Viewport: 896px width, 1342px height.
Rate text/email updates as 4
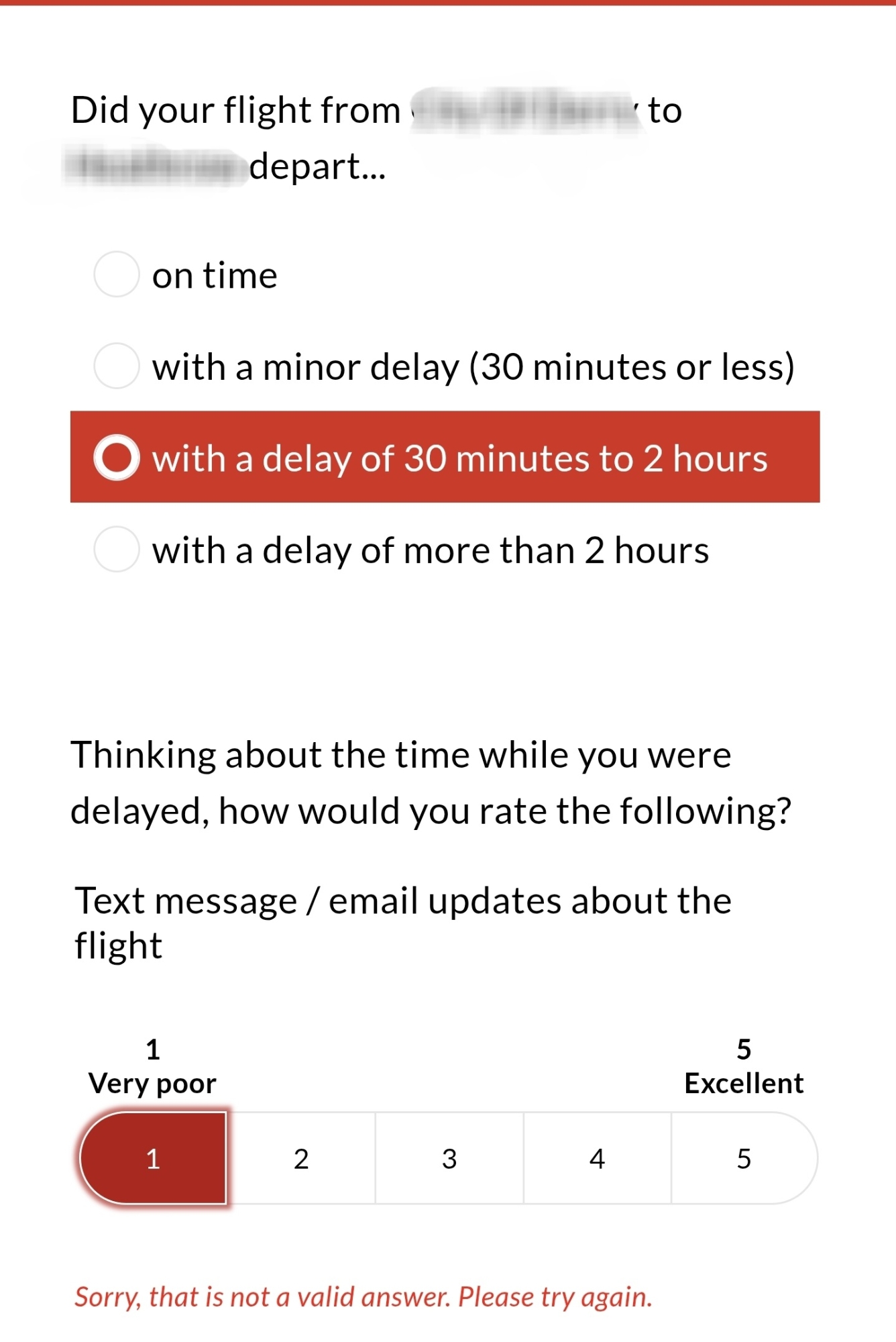coord(597,1158)
